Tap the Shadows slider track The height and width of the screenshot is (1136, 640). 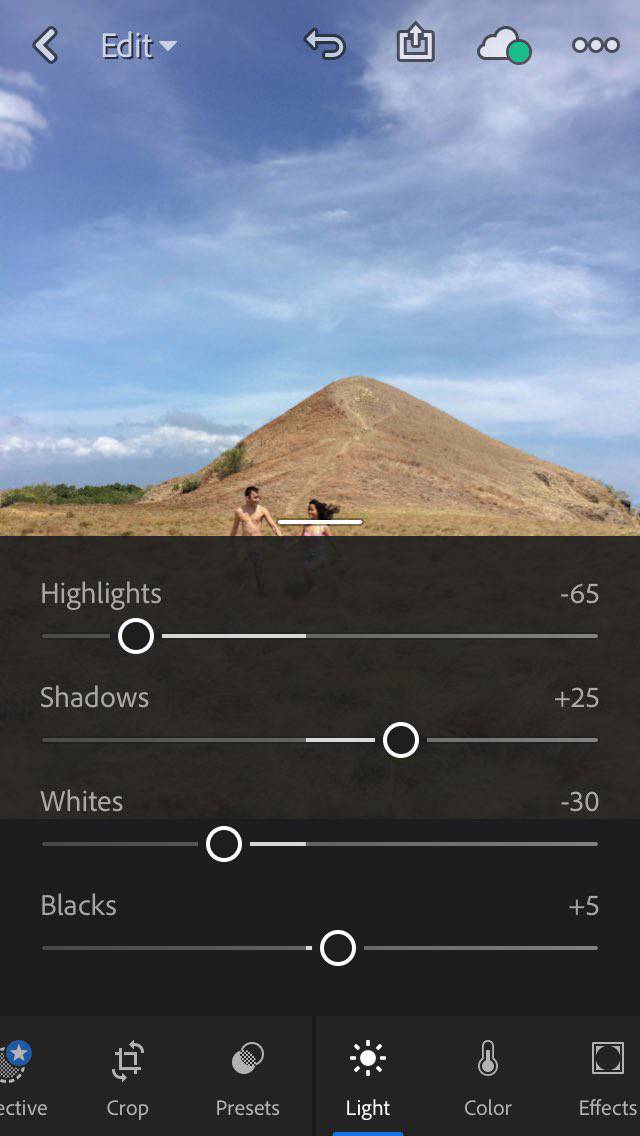[200, 740]
